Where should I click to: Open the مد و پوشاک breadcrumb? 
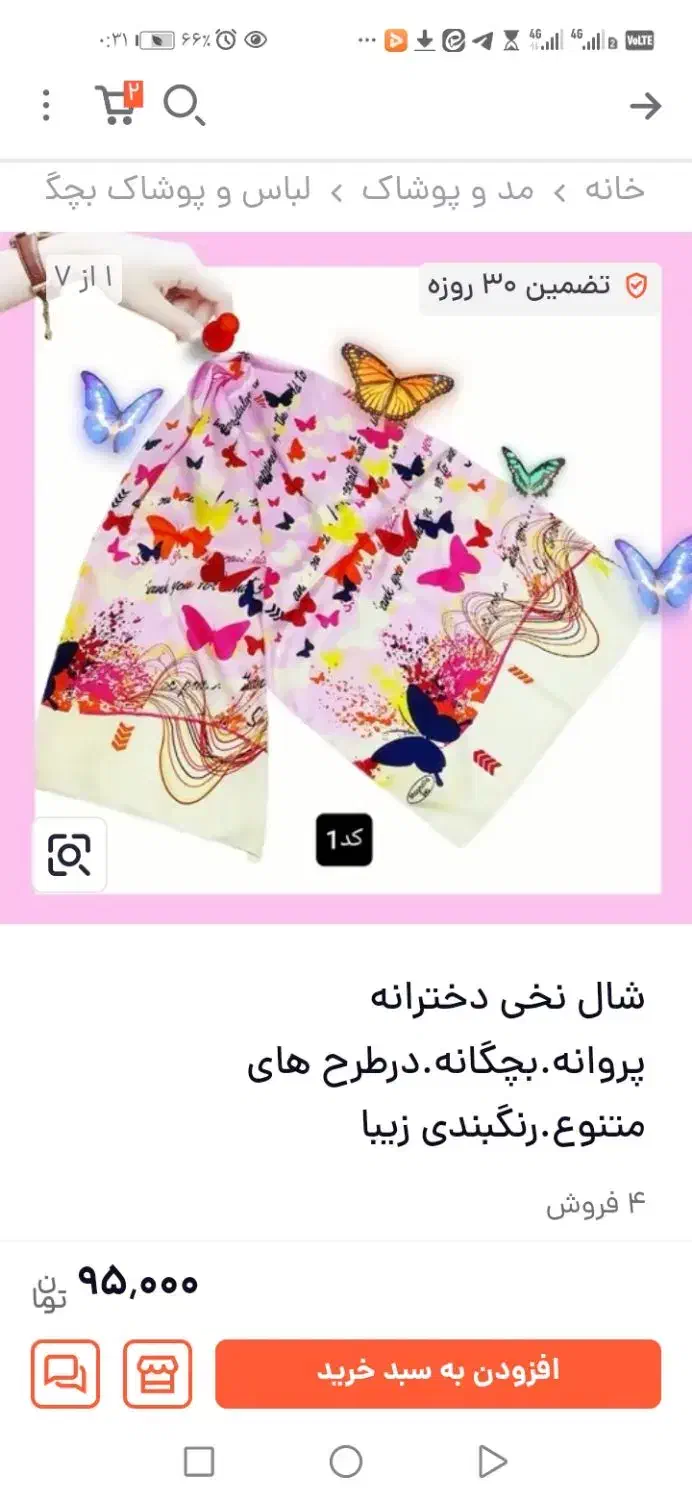pos(447,190)
